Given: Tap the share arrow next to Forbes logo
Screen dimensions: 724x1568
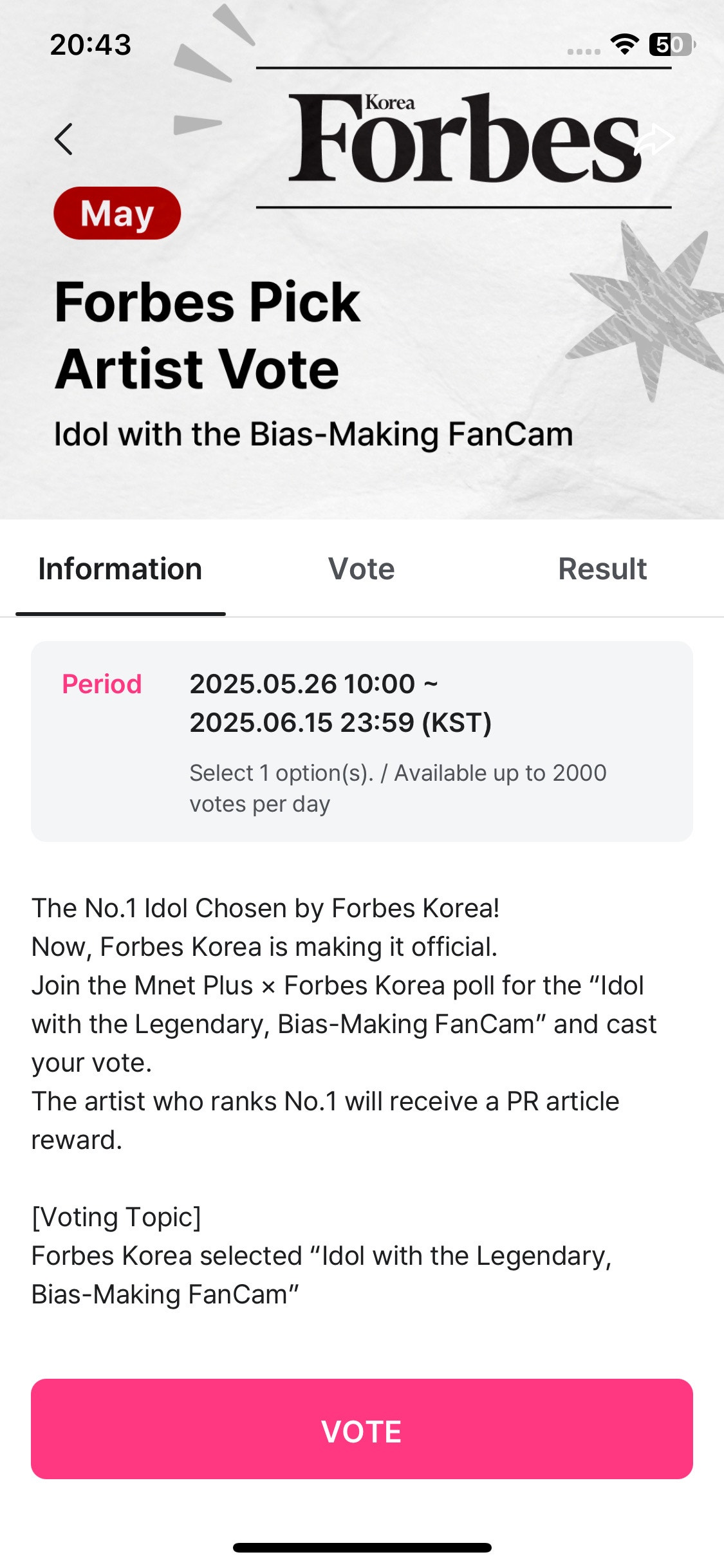Looking at the screenshot, I should (656, 137).
